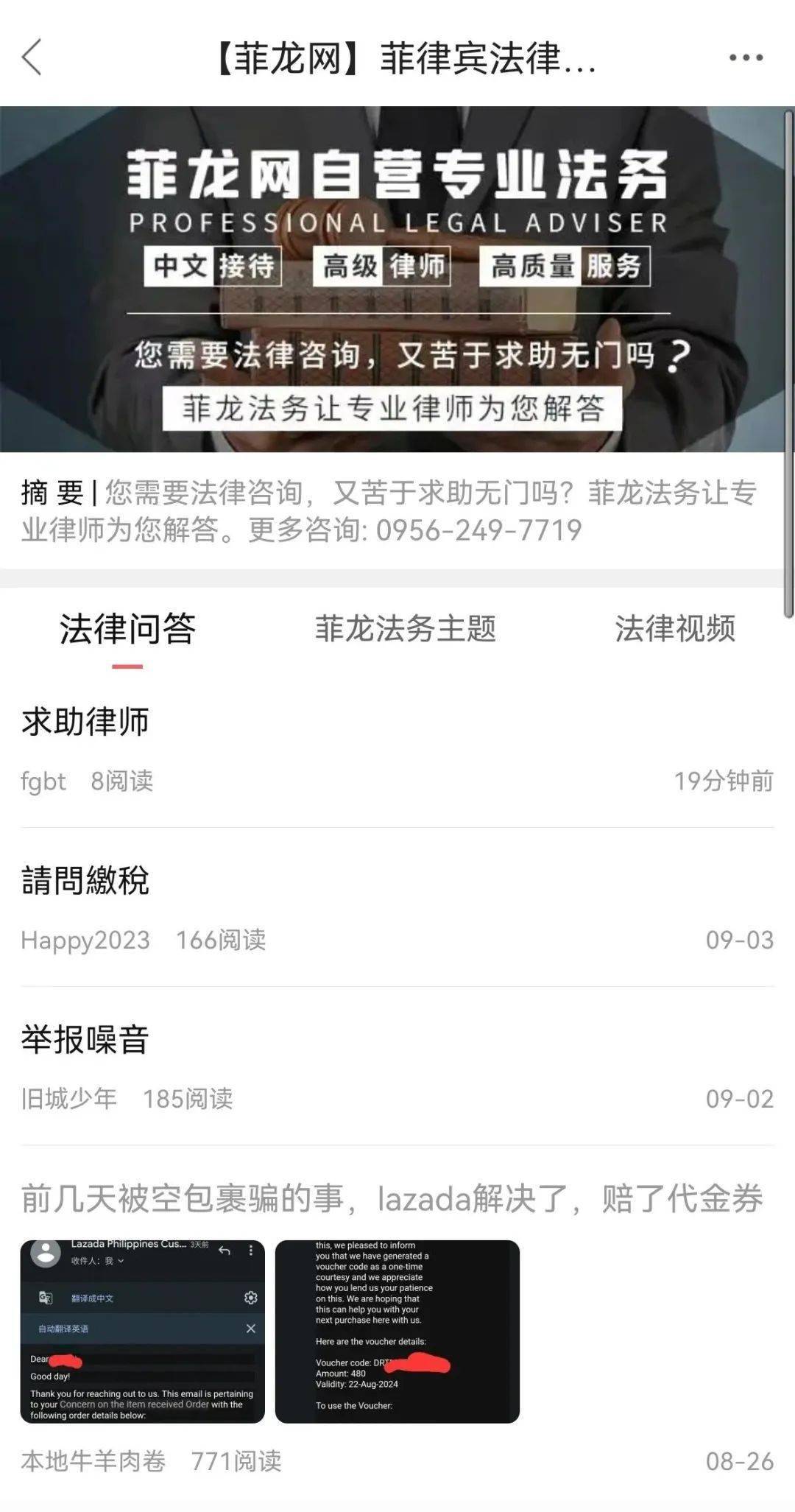Click the Google Translate icon in the email screenshot

pyautogui.click(x=45, y=1298)
